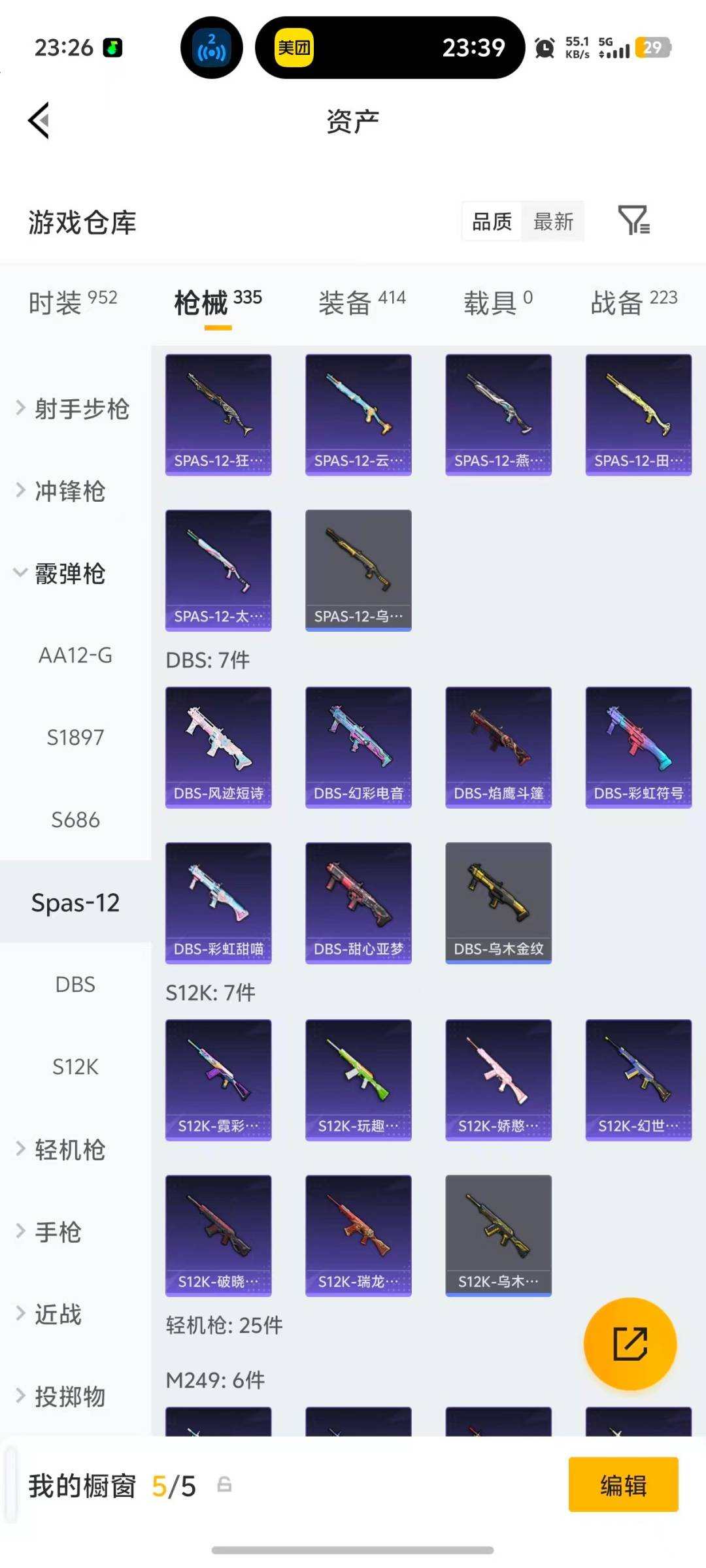Go back from the 资产 page
This screenshot has width=706, height=1568.
tap(39, 121)
